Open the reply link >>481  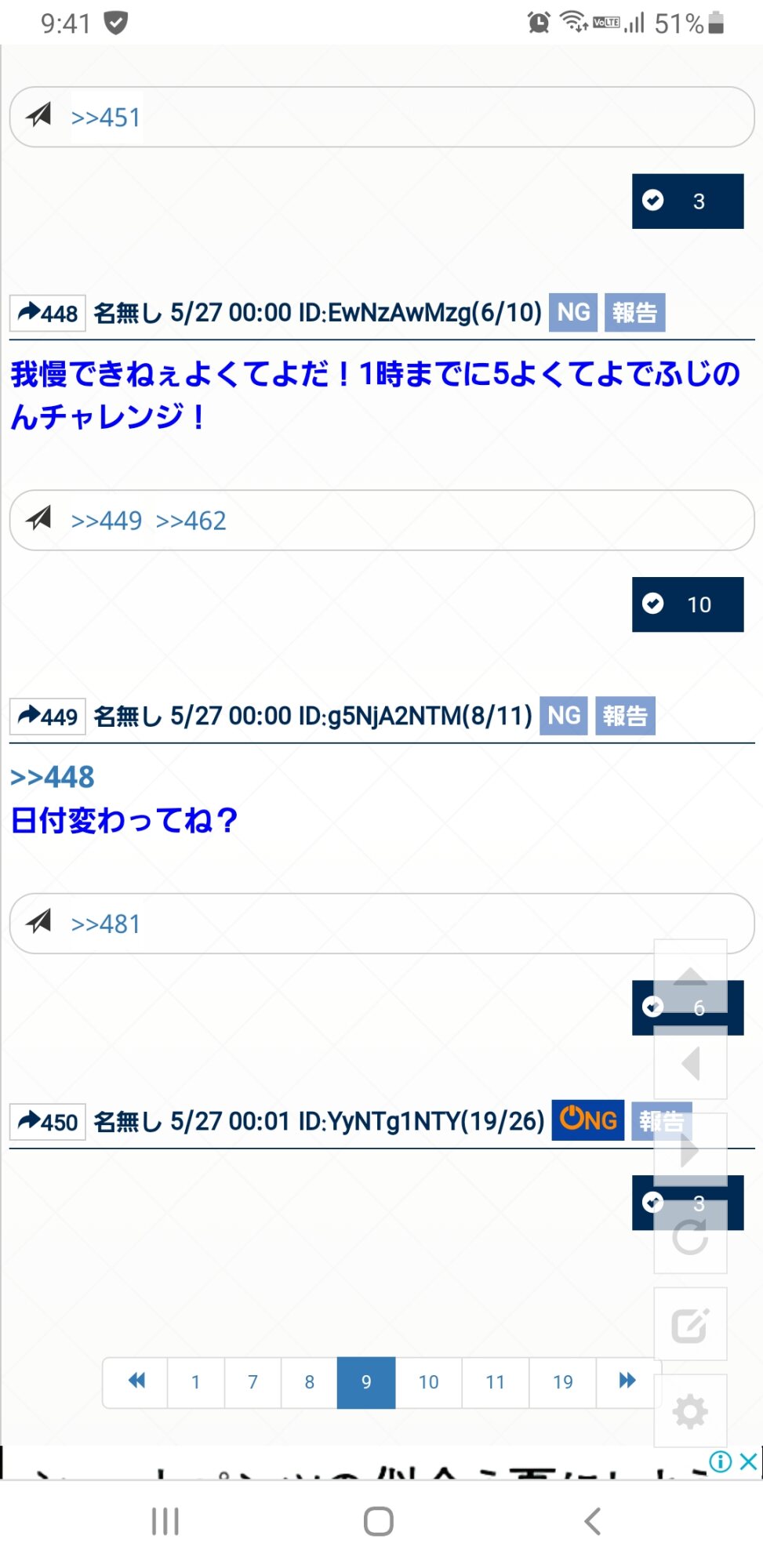pos(106,924)
